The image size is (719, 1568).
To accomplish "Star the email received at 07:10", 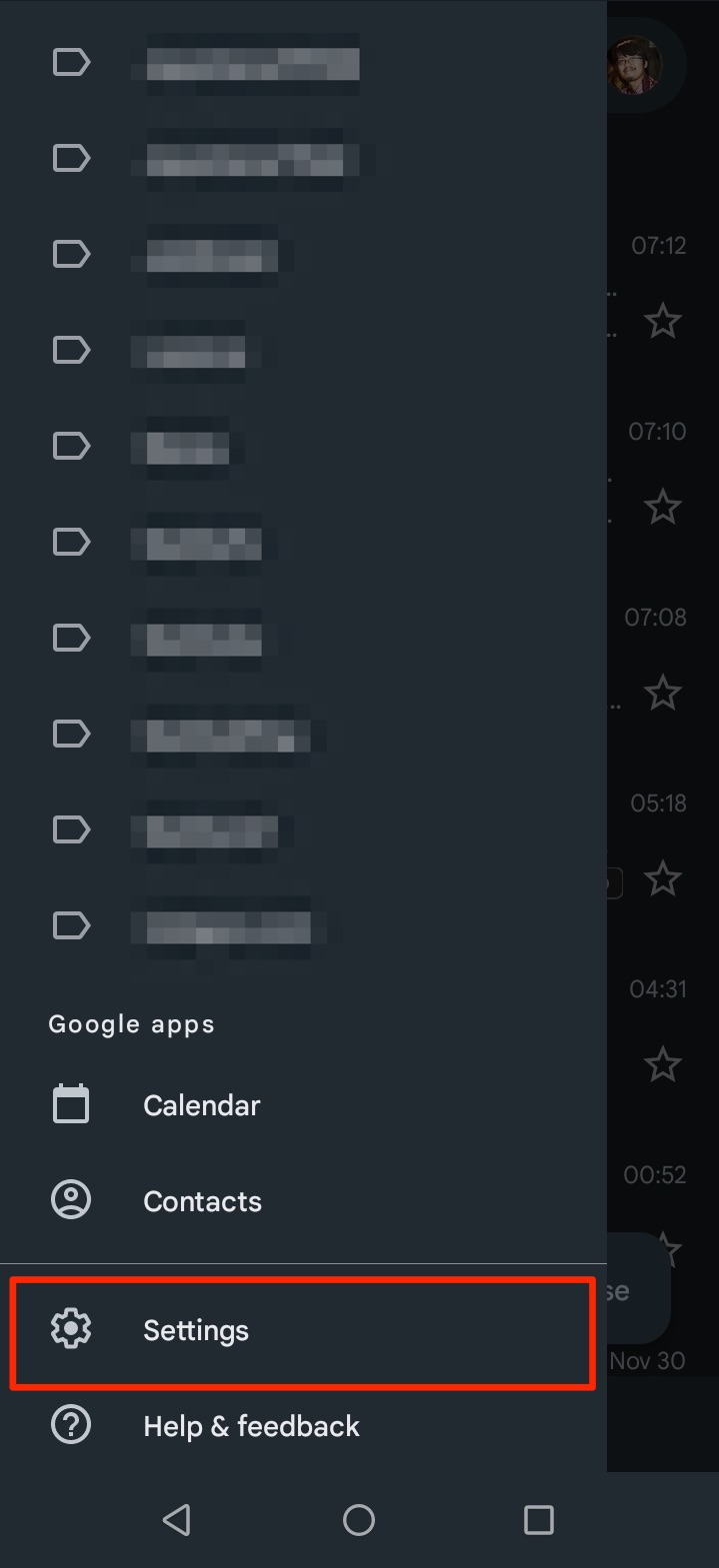I will click(x=662, y=508).
